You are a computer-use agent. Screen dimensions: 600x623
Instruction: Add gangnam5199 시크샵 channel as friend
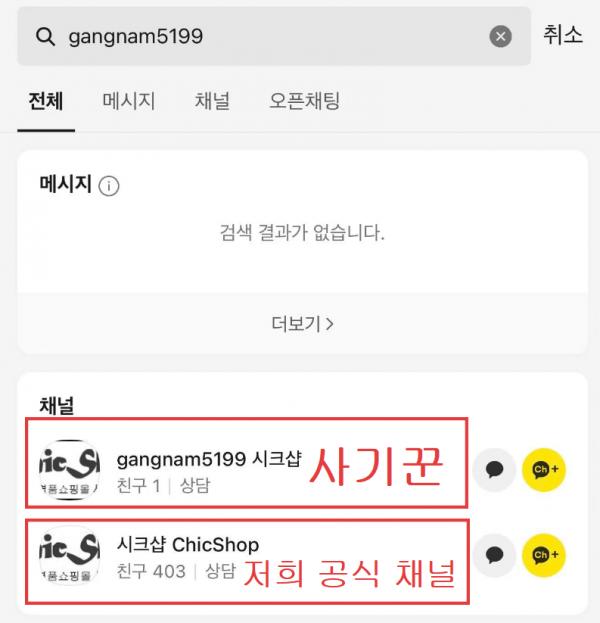(x=543, y=469)
